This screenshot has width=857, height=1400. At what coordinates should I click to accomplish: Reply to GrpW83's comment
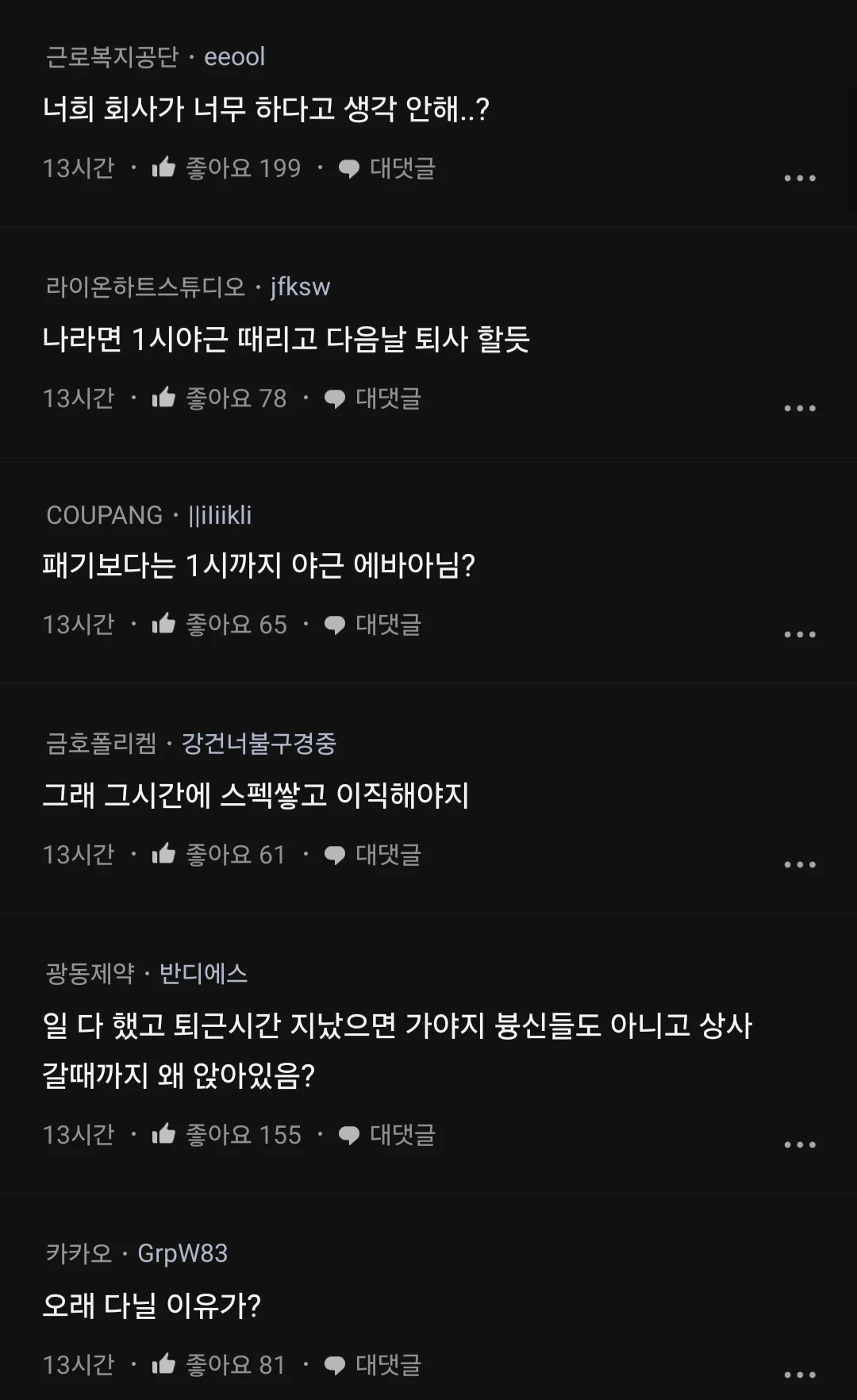click(x=373, y=1365)
